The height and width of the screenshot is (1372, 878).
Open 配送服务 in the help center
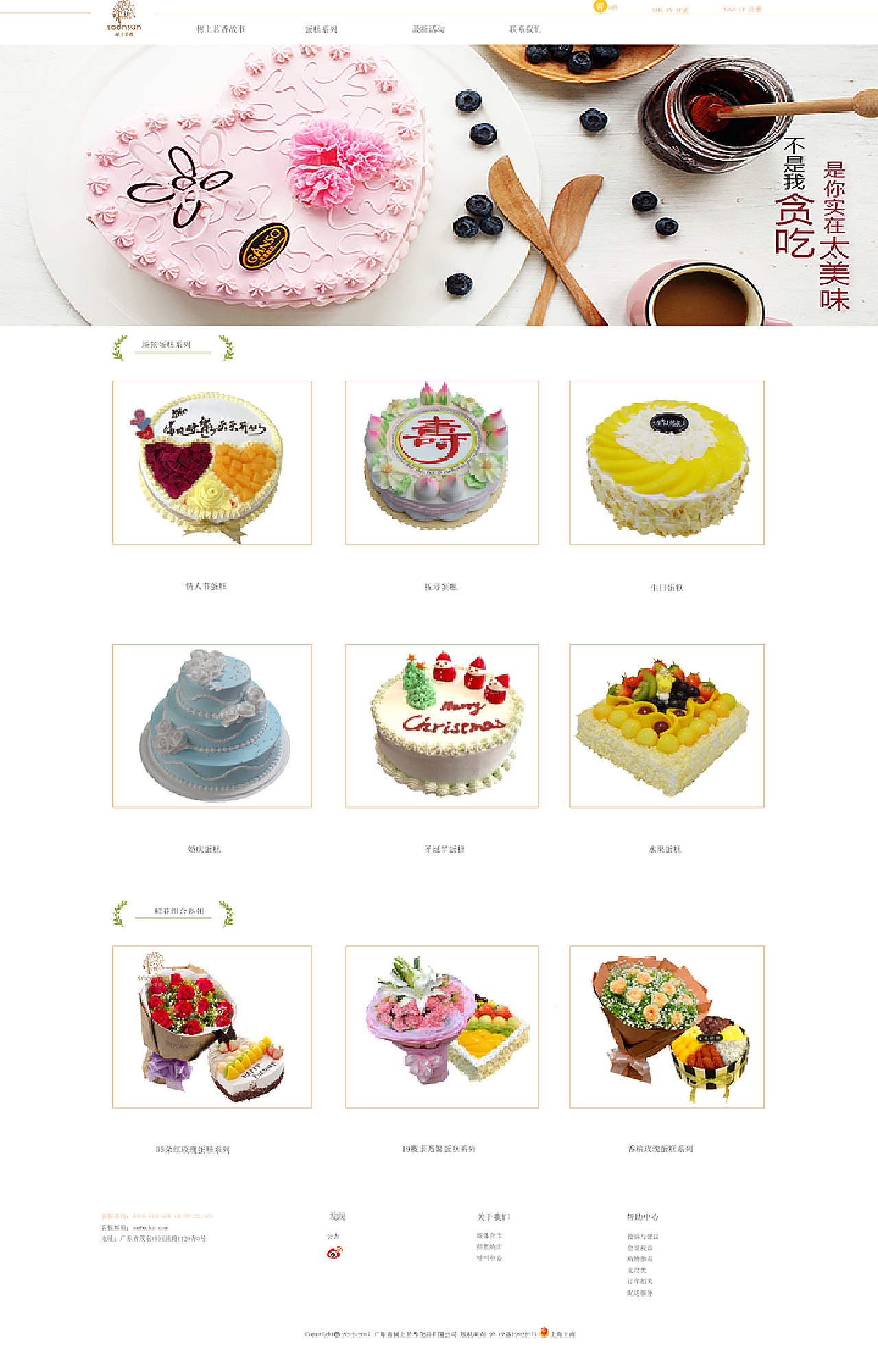(x=639, y=1293)
